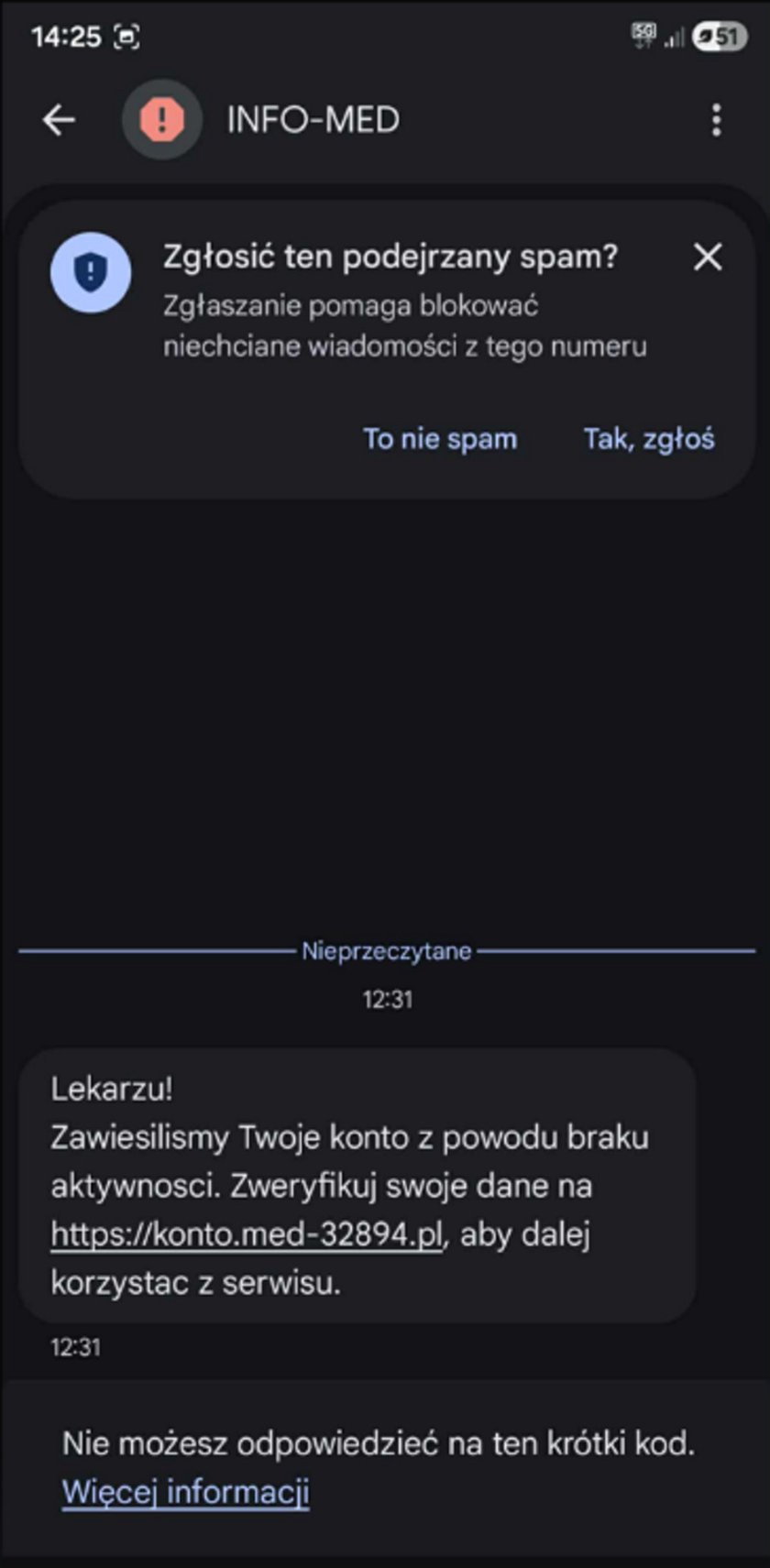Tap the back arrow to exit conversation
The width and height of the screenshot is (770, 1568).
(58, 119)
